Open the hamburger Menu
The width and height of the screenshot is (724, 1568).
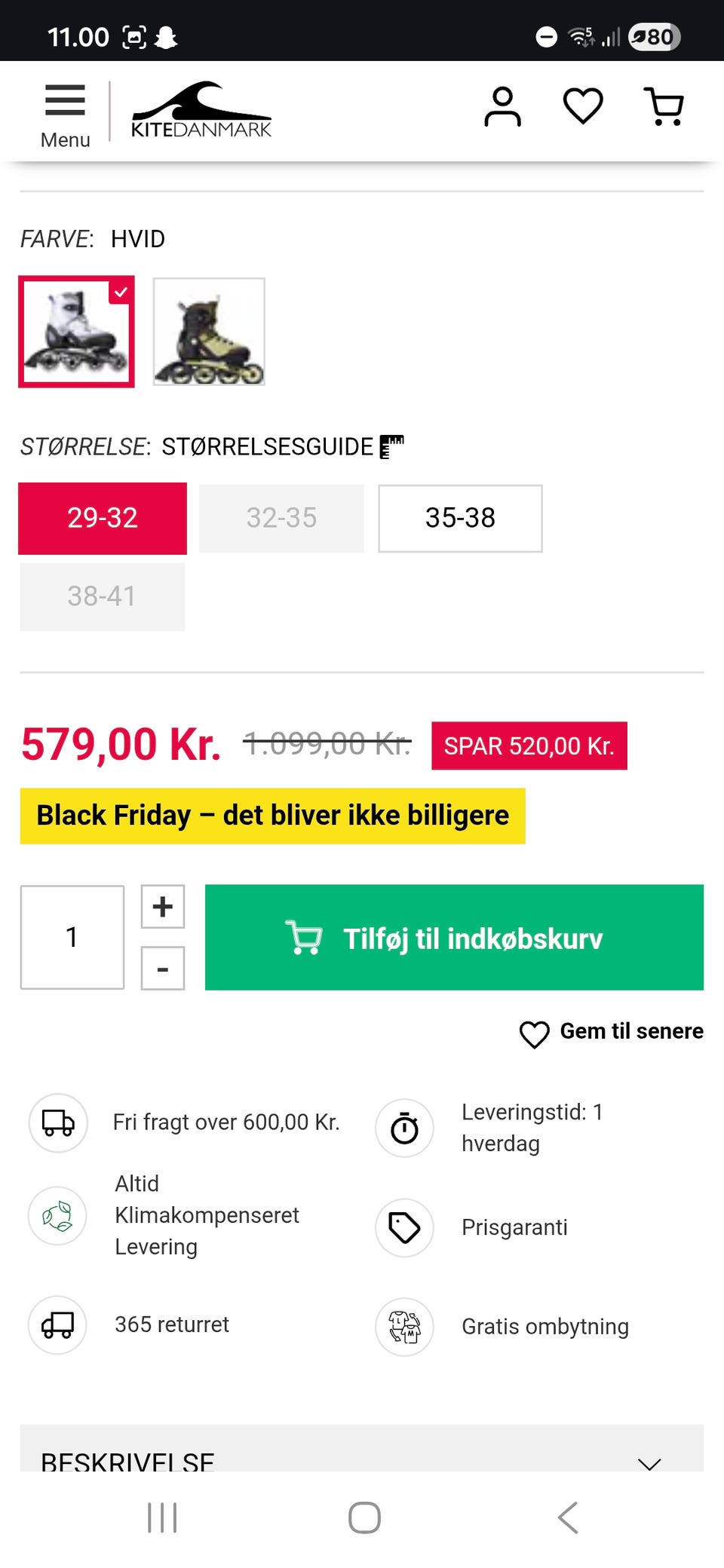[64, 112]
